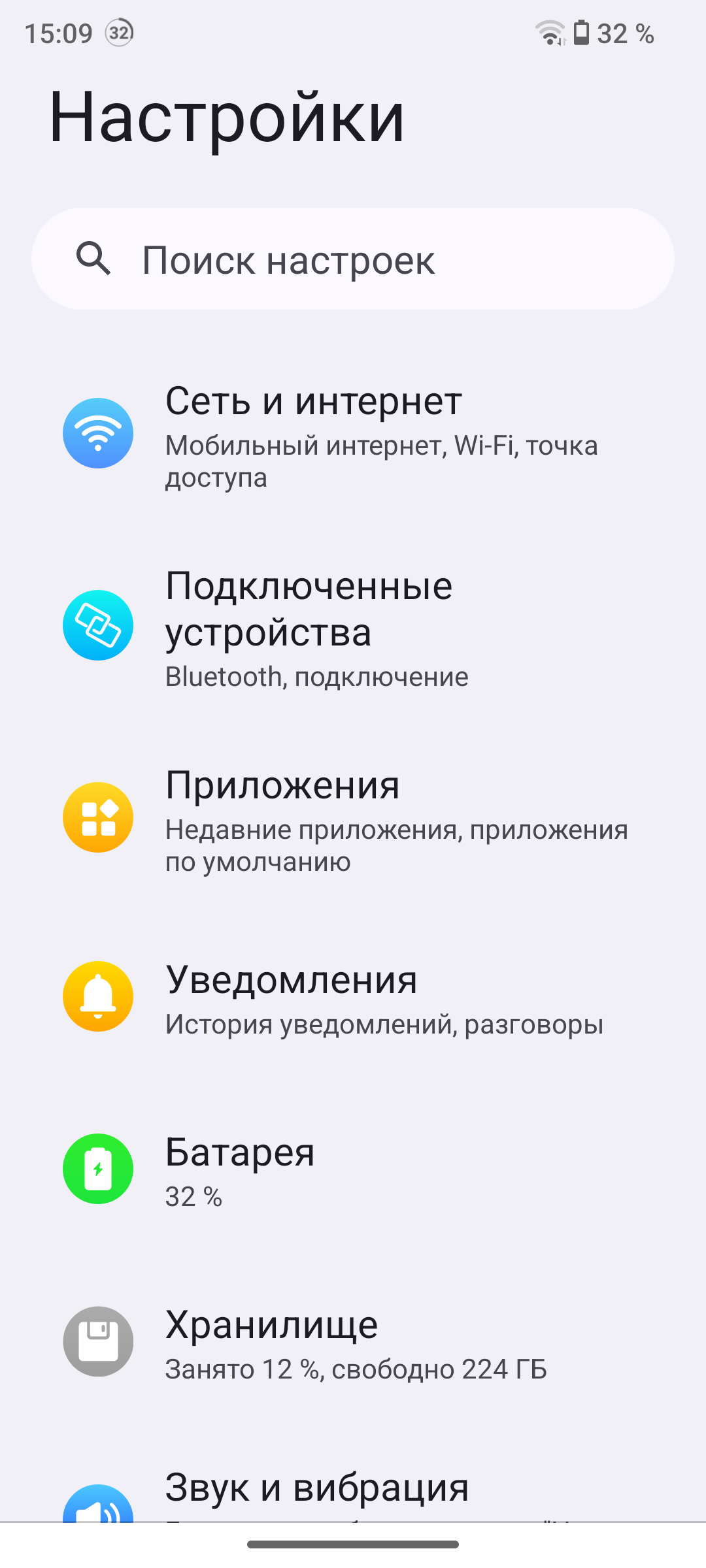Tap the Поиск настроек search field
The height and width of the screenshot is (1568, 706).
(353, 259)
